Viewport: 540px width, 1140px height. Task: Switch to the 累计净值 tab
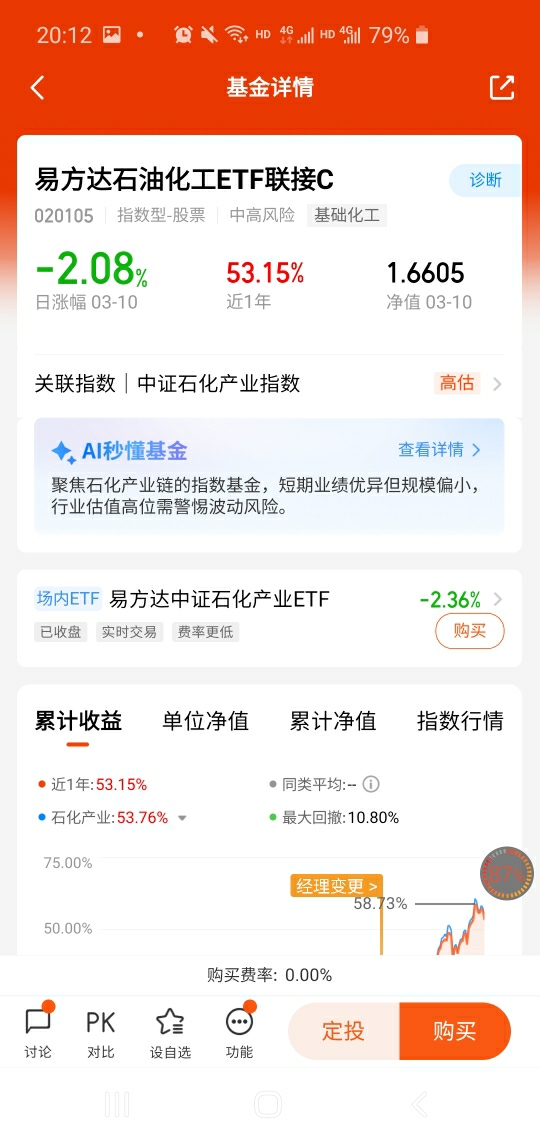[x=333, y=721]
